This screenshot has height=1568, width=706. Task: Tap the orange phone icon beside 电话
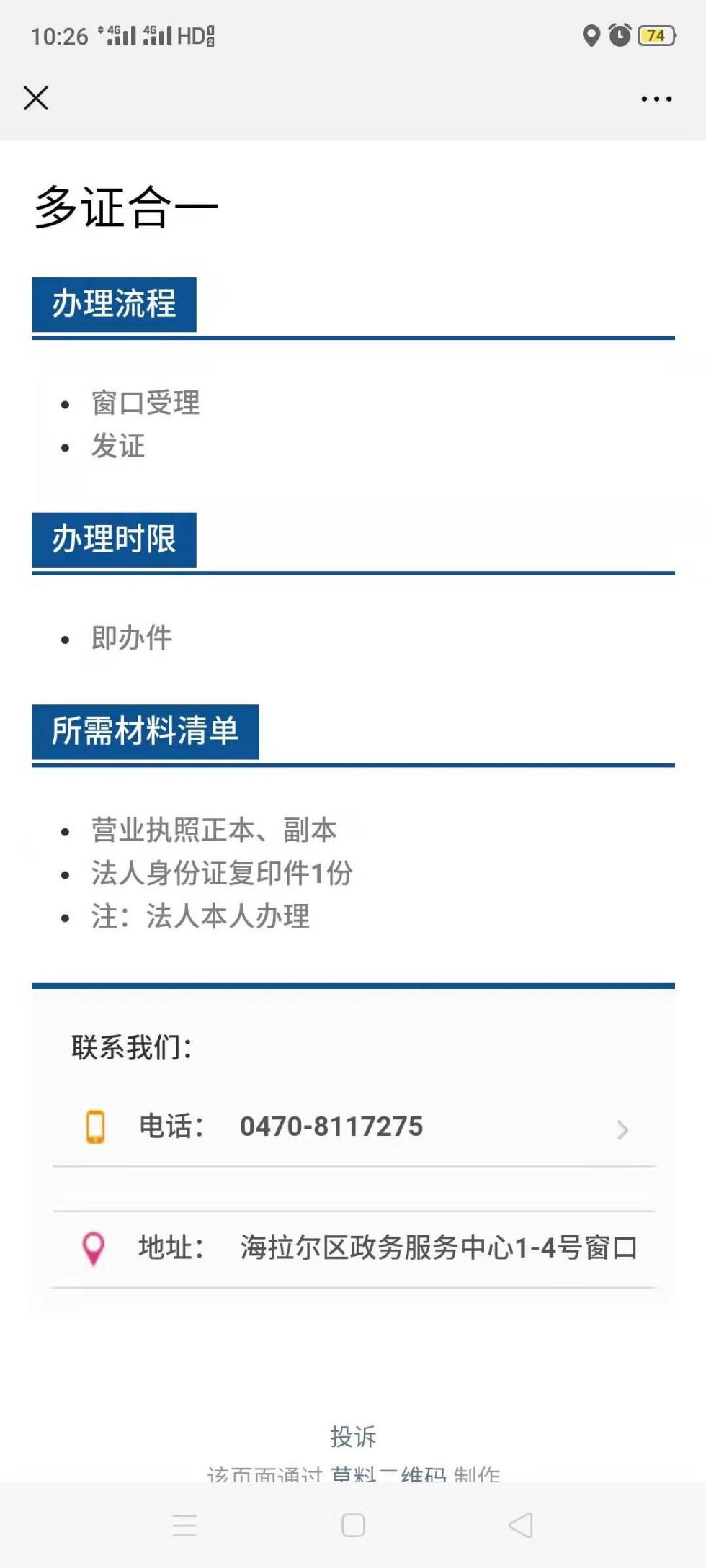click(x=94, y=1125)
